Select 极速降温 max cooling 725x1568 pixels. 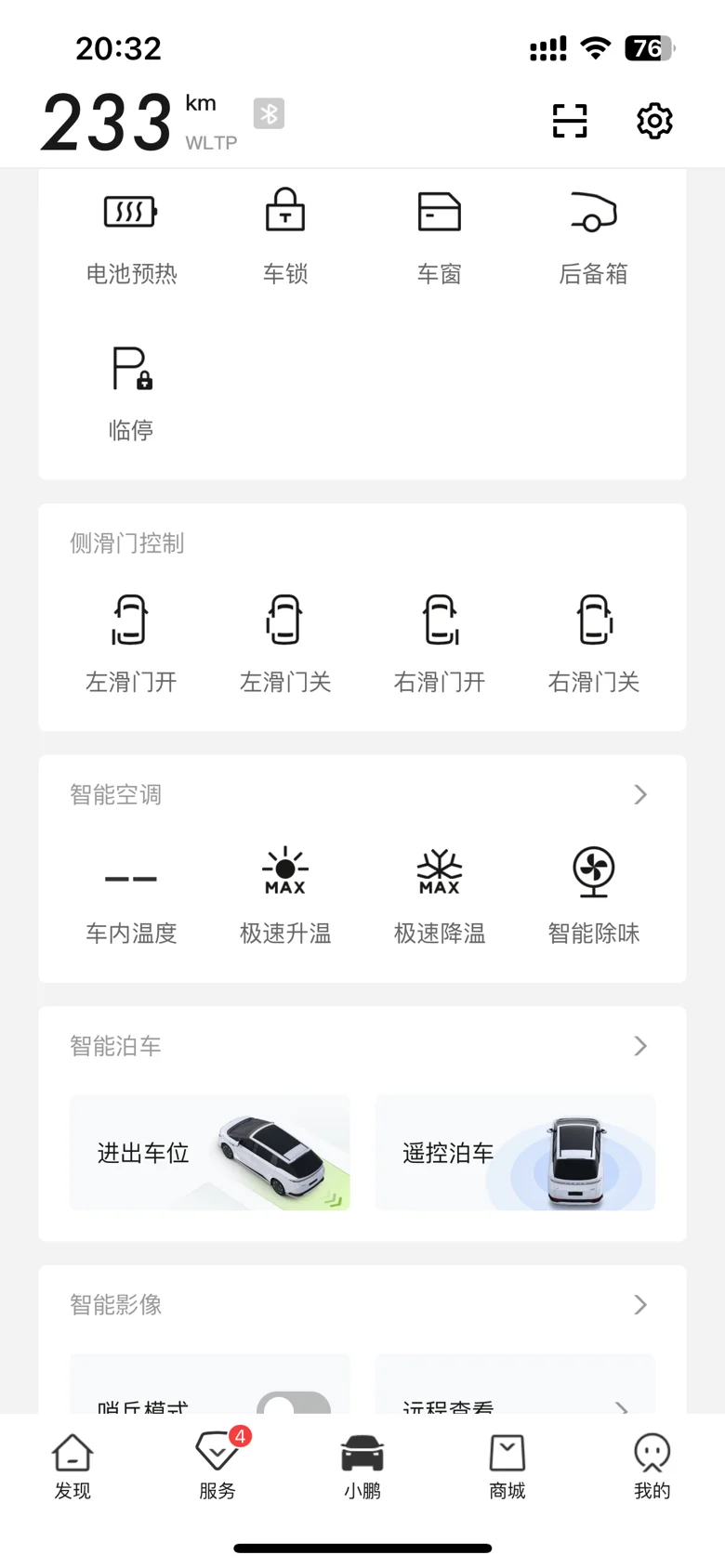tap(440, 895)
